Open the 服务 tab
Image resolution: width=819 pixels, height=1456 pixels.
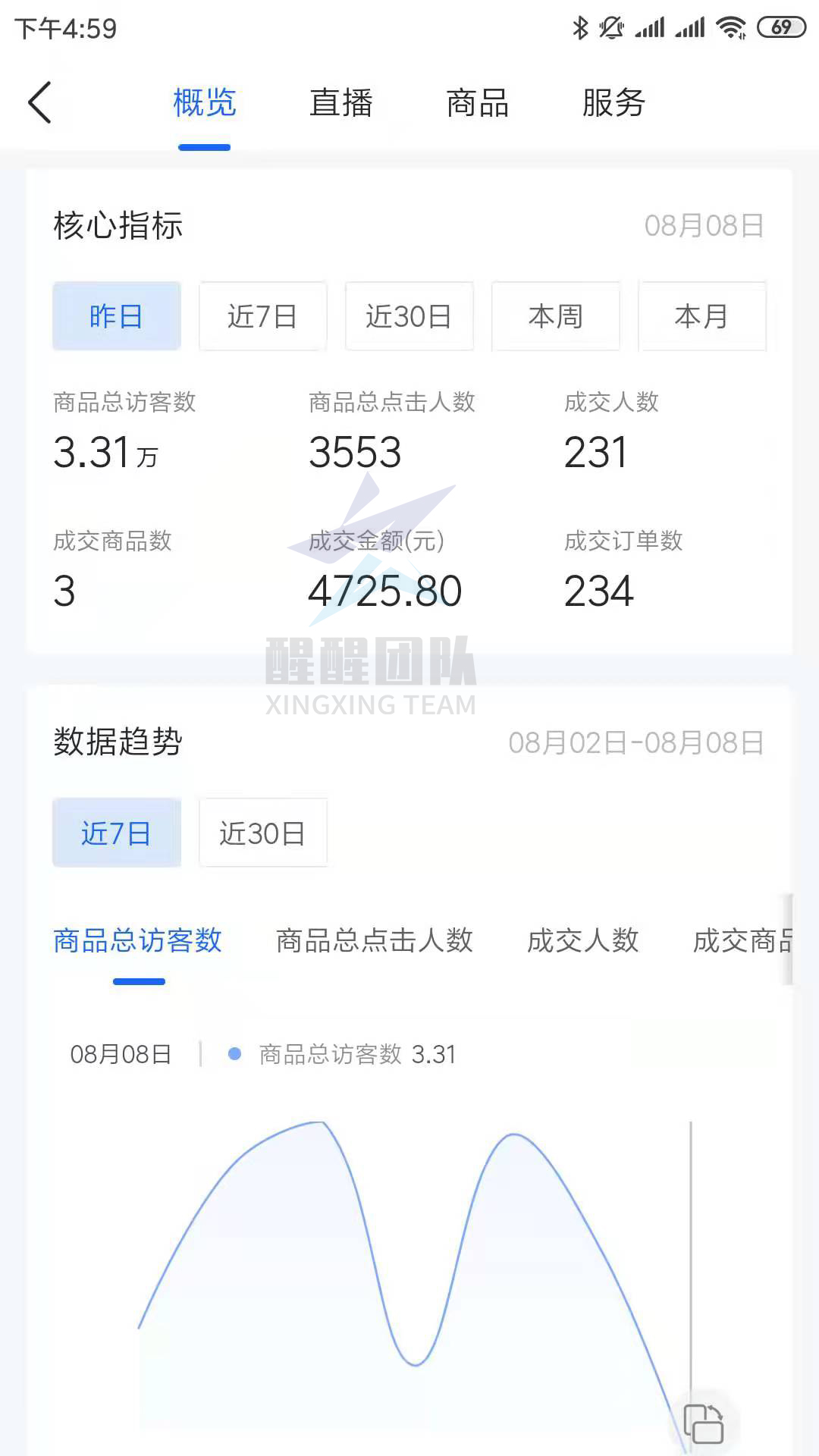tap(613, 102)
